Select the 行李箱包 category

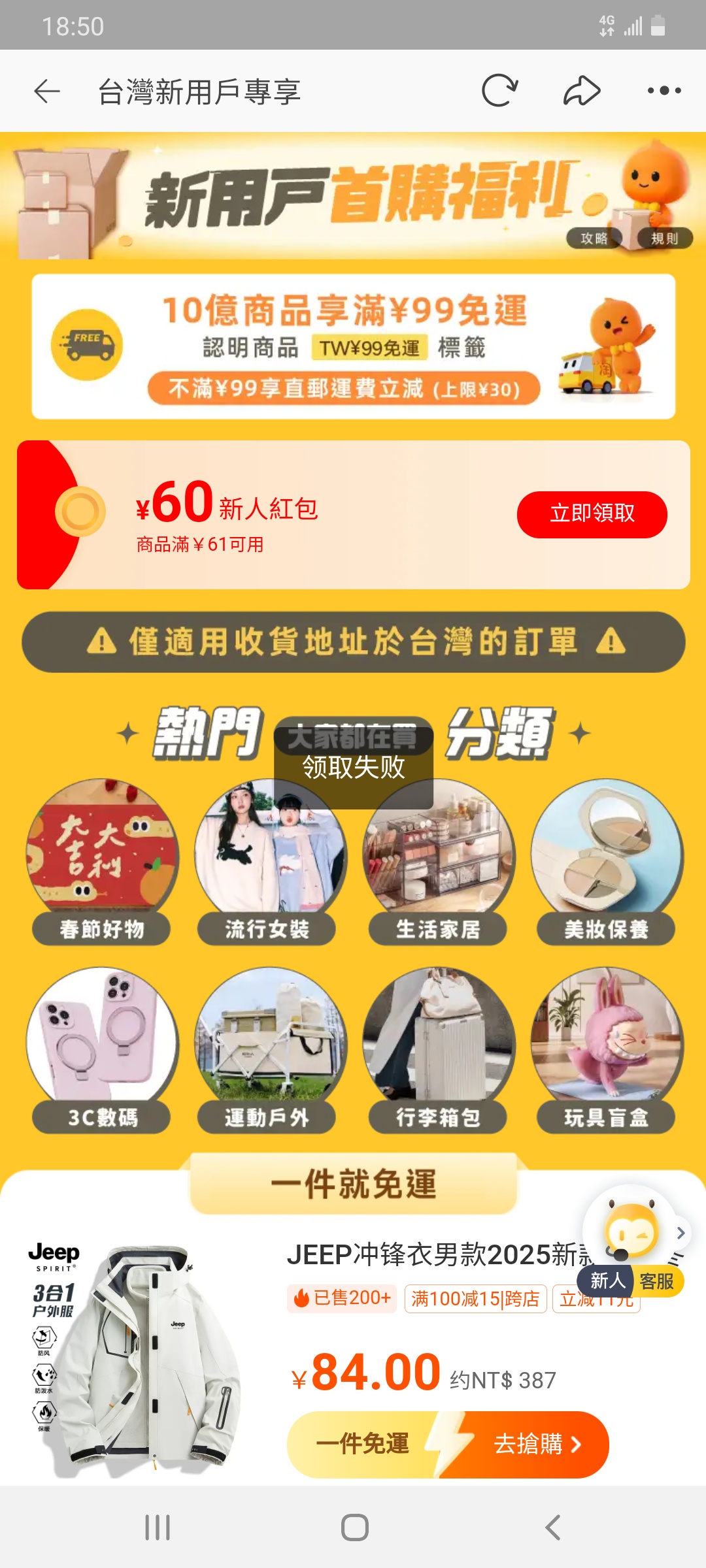coord(438,1052)
